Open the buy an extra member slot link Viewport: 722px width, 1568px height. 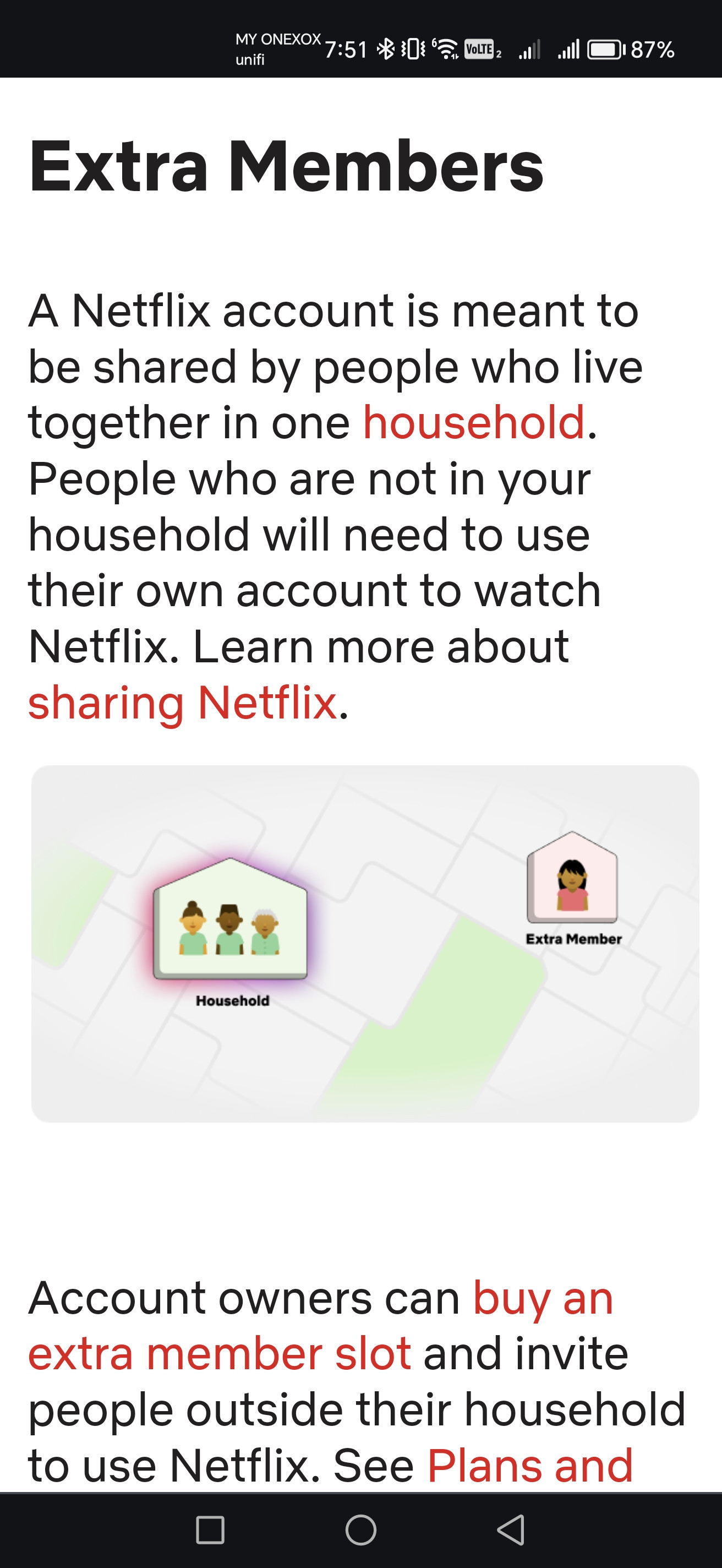pos(320,1326)
